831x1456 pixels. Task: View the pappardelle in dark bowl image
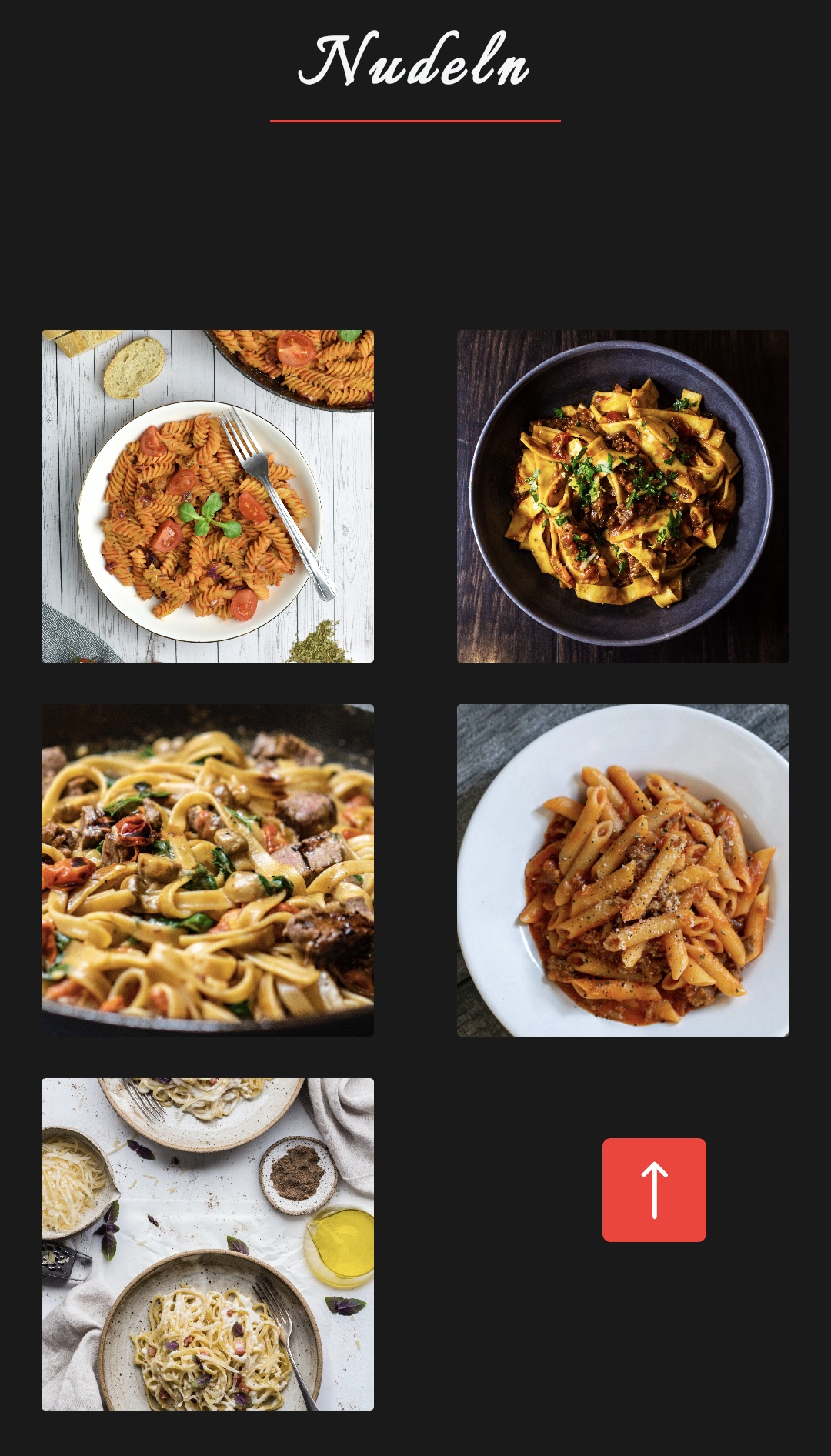pyautogui.click(x=623, y=496)
